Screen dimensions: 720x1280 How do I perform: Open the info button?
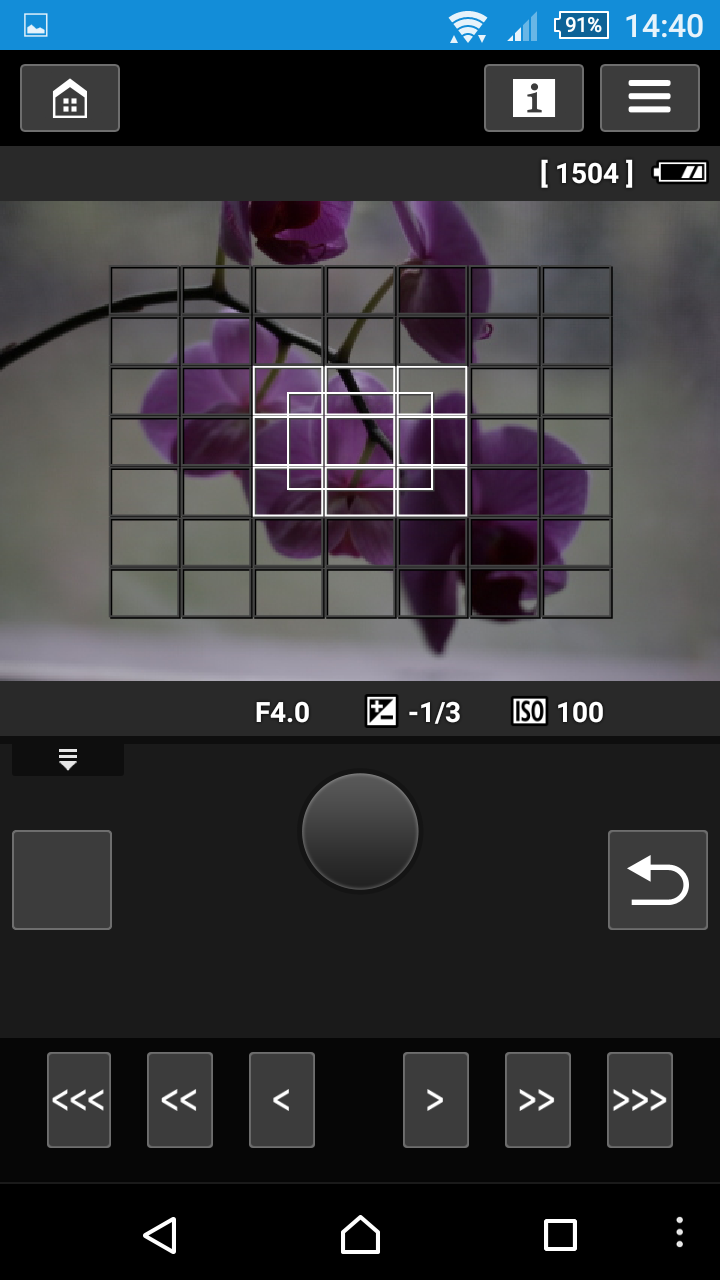[x=534, y=98]
